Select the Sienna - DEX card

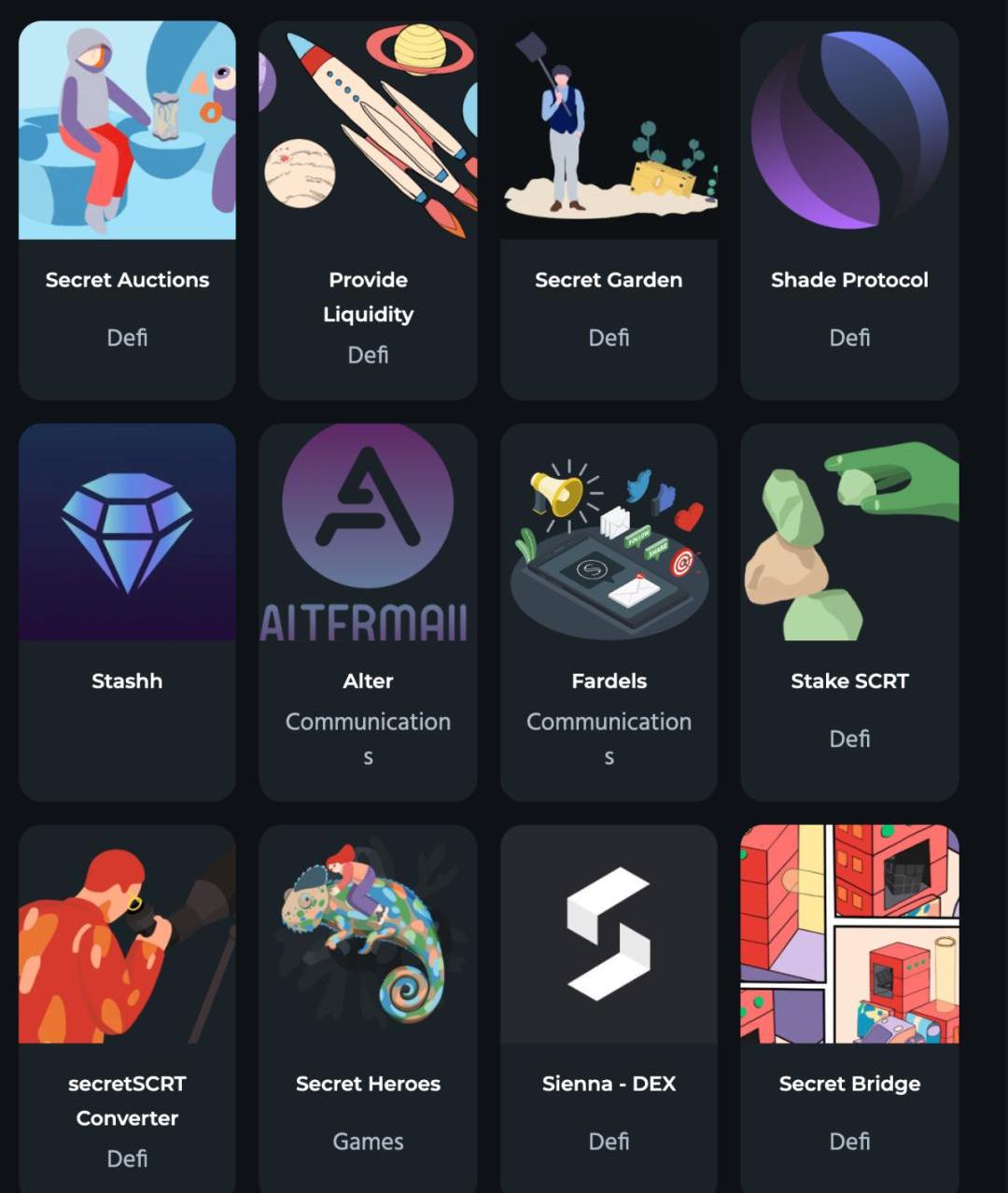(609, 1008)
